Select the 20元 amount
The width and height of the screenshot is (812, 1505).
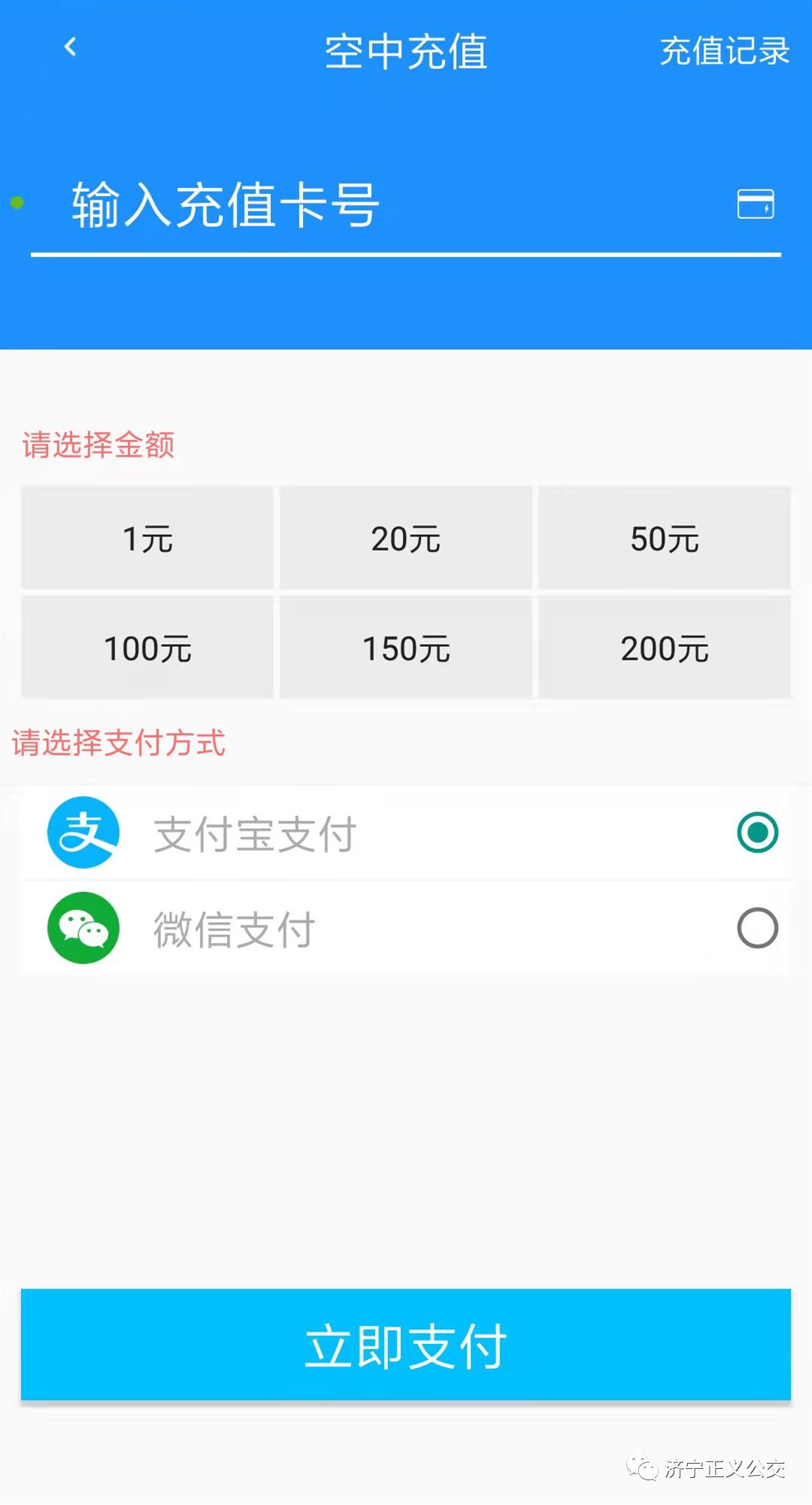pos(406,539)
